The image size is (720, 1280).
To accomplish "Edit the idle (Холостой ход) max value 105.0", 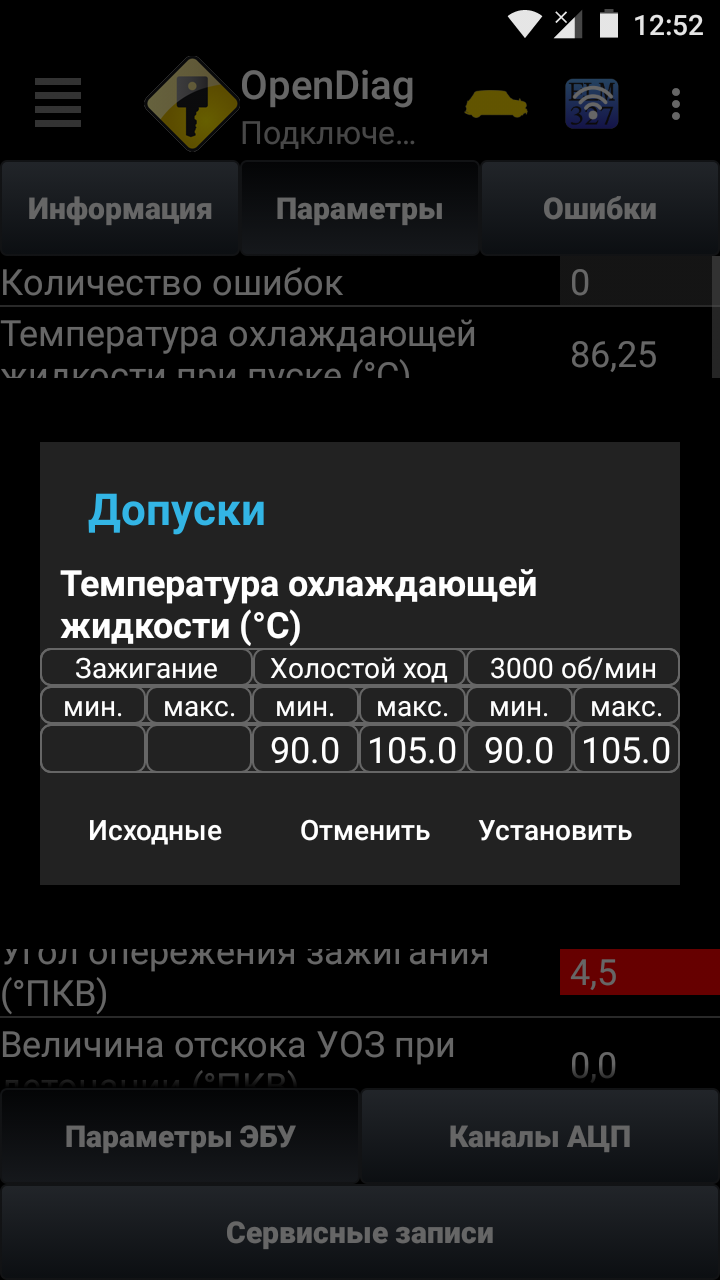I will [x=412, y=749].
